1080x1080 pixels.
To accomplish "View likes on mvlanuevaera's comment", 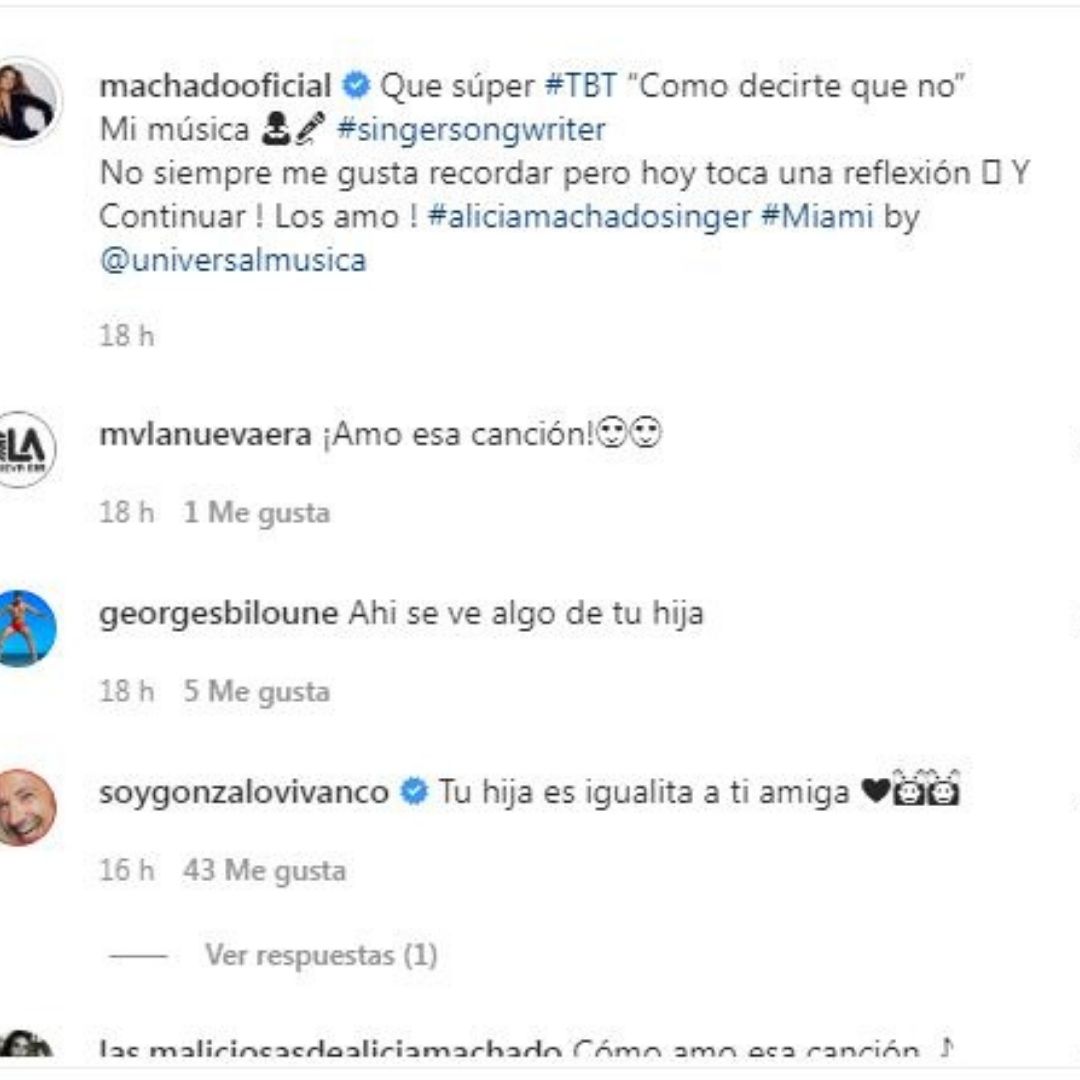I will coord(256,513).
